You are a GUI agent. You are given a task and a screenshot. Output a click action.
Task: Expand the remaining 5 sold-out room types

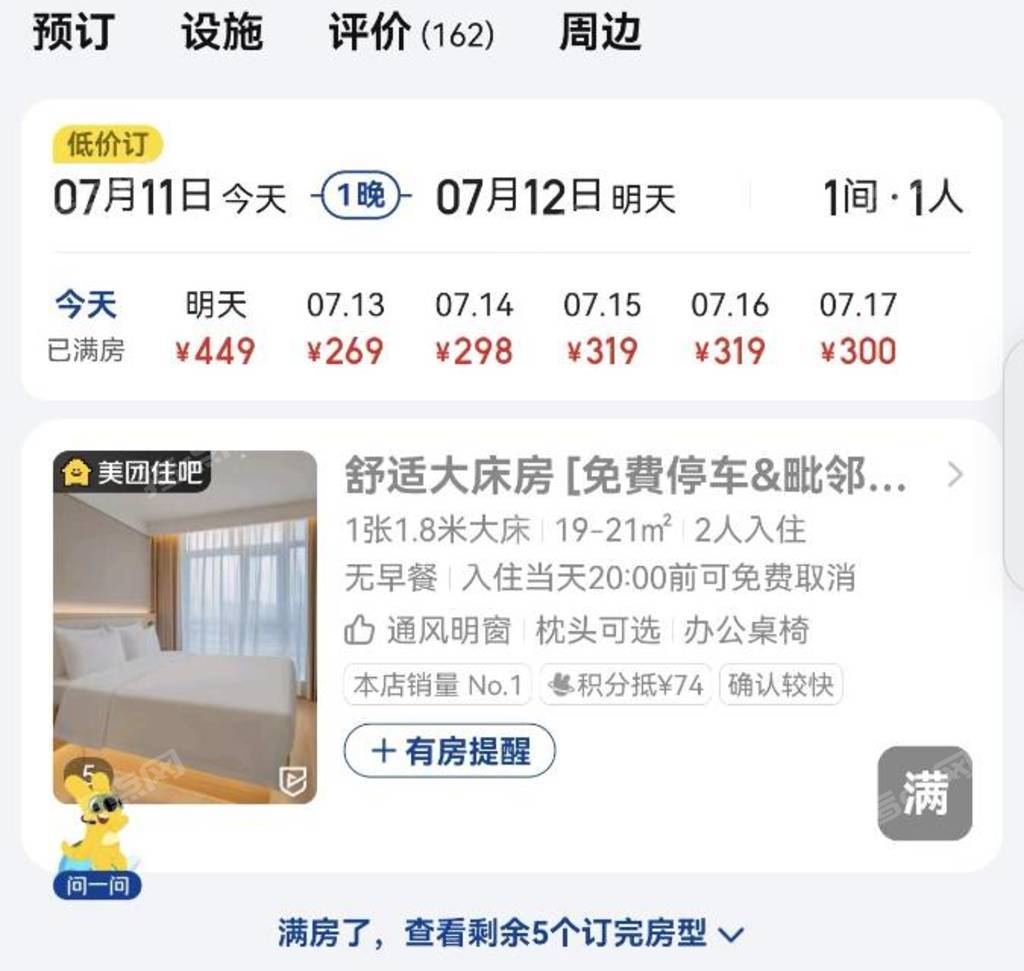tap(511, 934)
